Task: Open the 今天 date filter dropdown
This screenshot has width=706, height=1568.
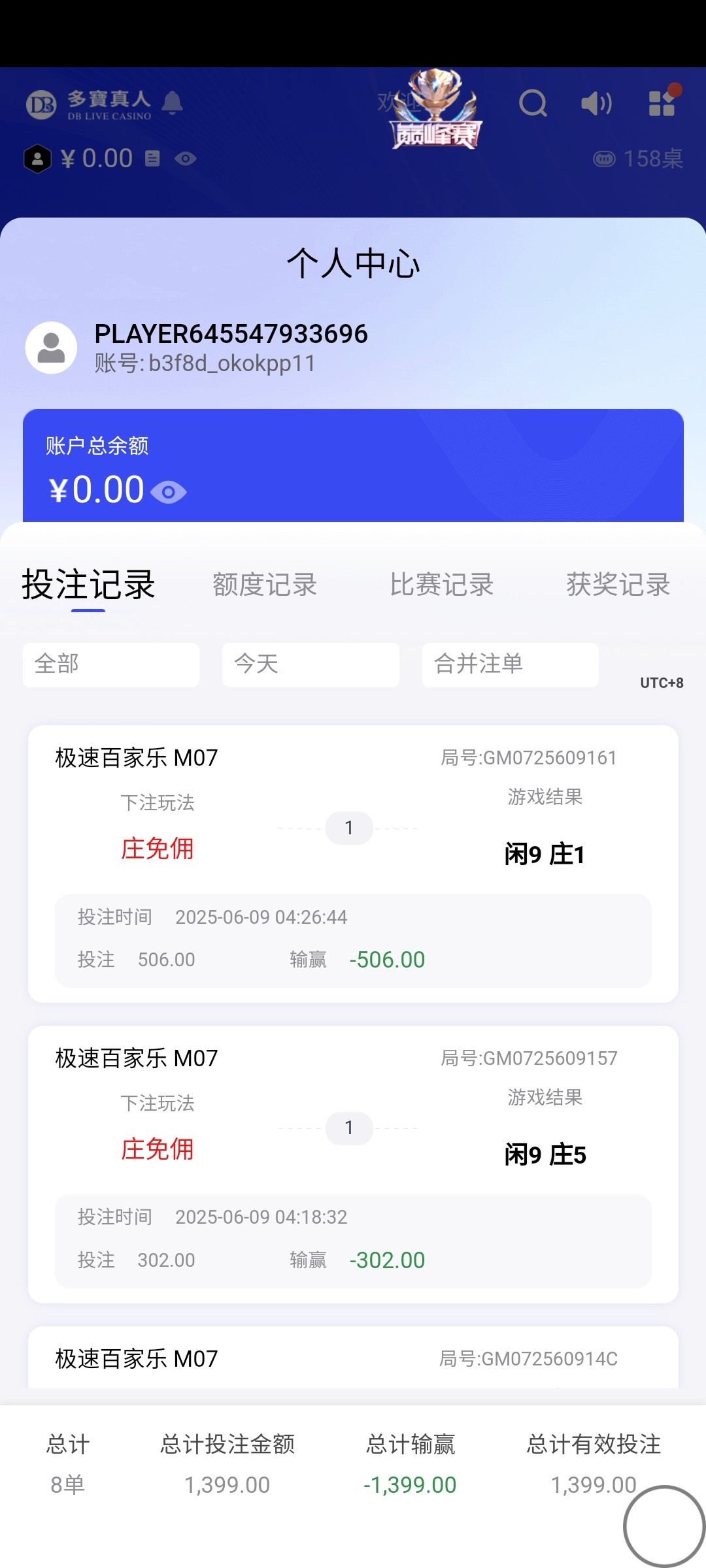Action: pyautogui.click(x=311, y=664)
